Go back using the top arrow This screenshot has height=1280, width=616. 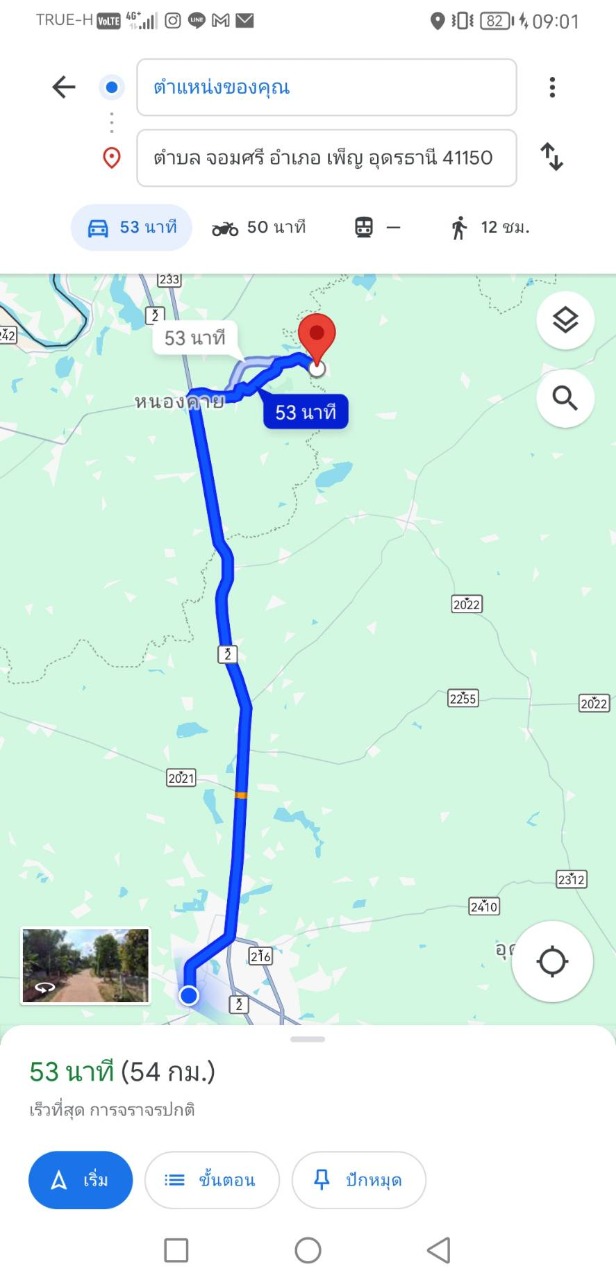coord(64,88)
